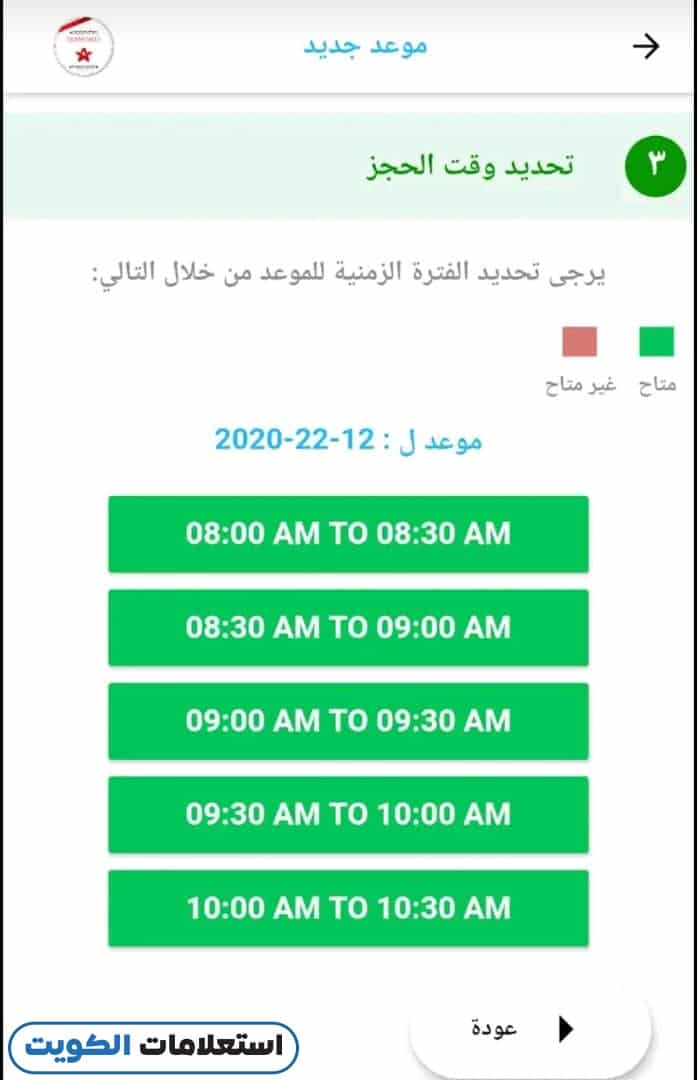Image resolution: width=697 pixels, height=1080 pixels.
Task: Select the 10:00 AM to 10:30 AM slot
Action: pos(348,908)
